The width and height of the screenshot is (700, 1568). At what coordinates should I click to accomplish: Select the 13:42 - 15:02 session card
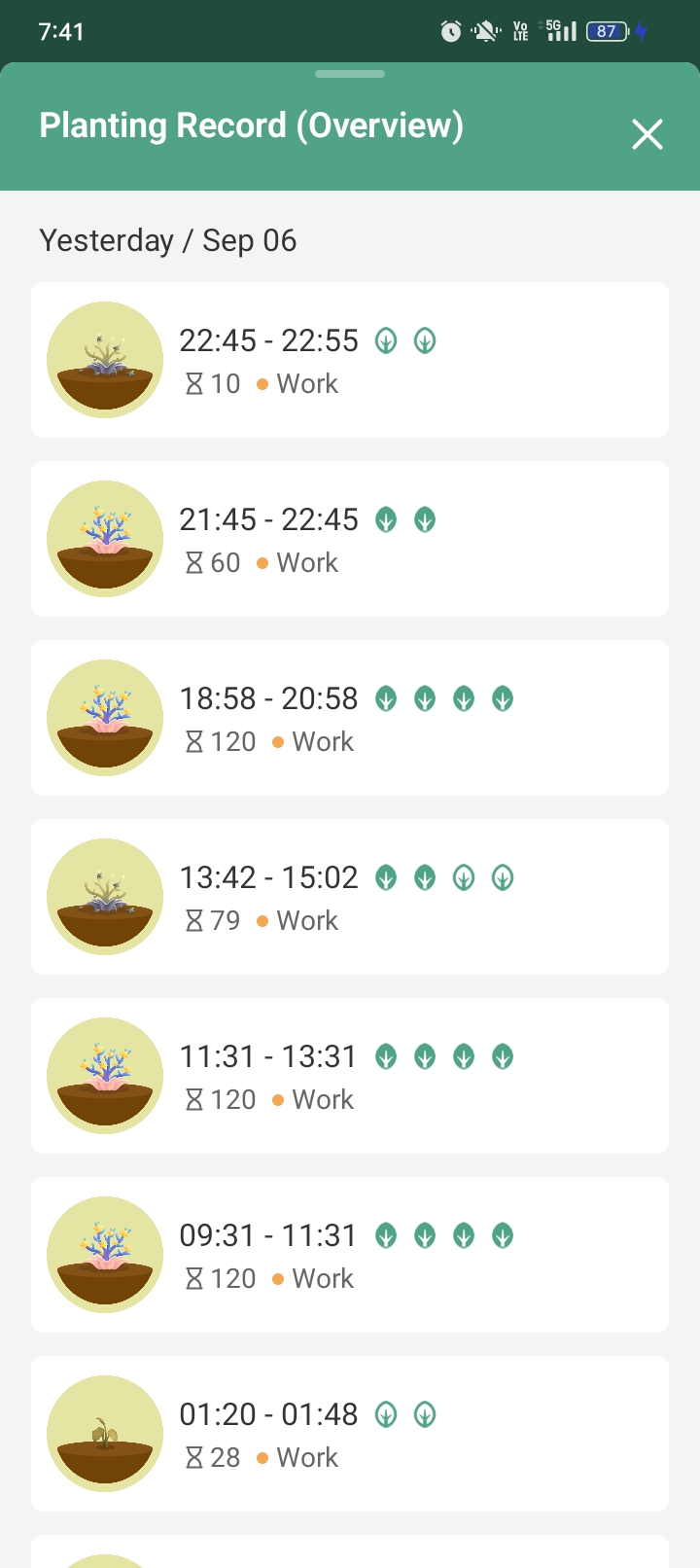tap(350, 897)
